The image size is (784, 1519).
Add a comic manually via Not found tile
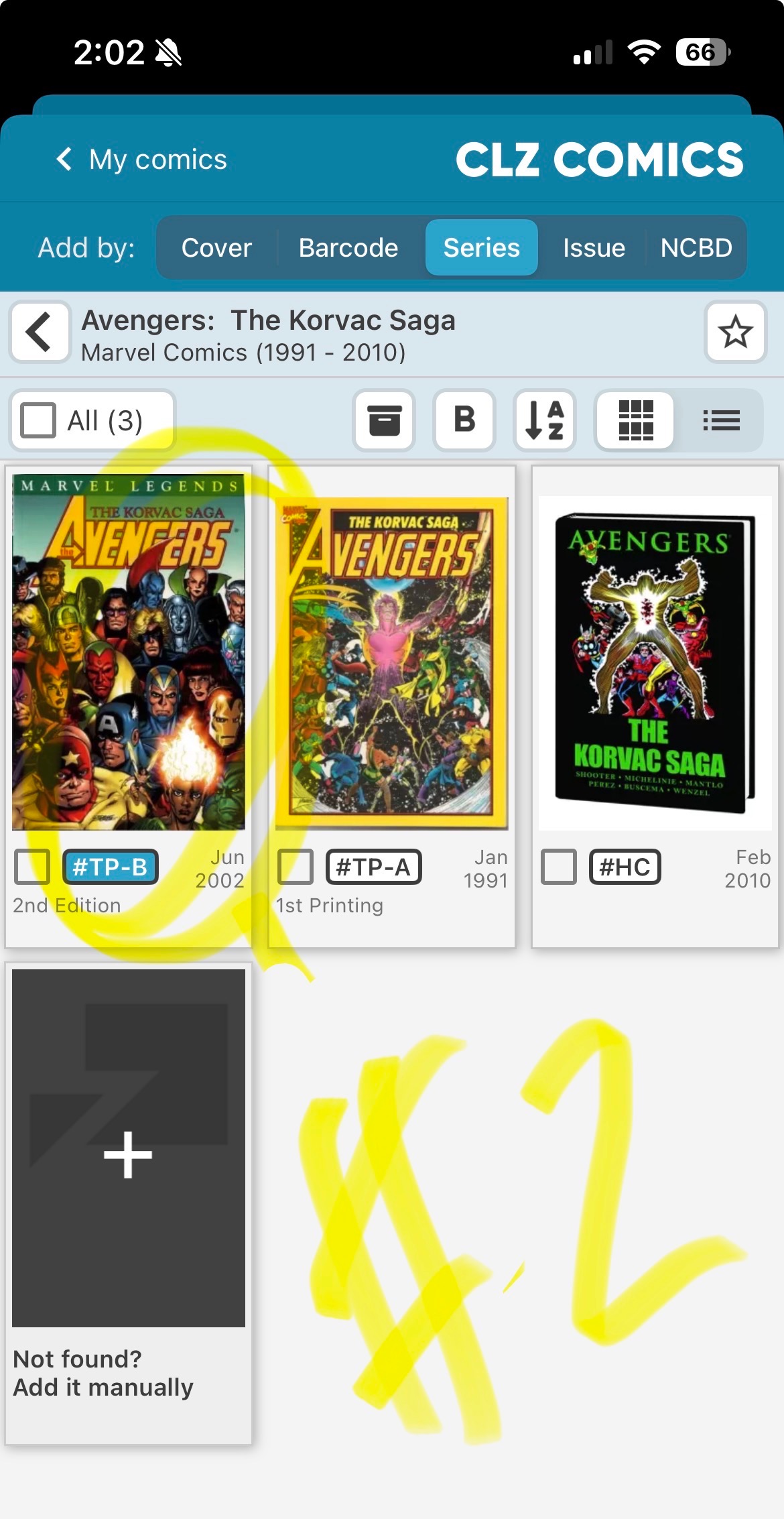[x=129, y=1153]
